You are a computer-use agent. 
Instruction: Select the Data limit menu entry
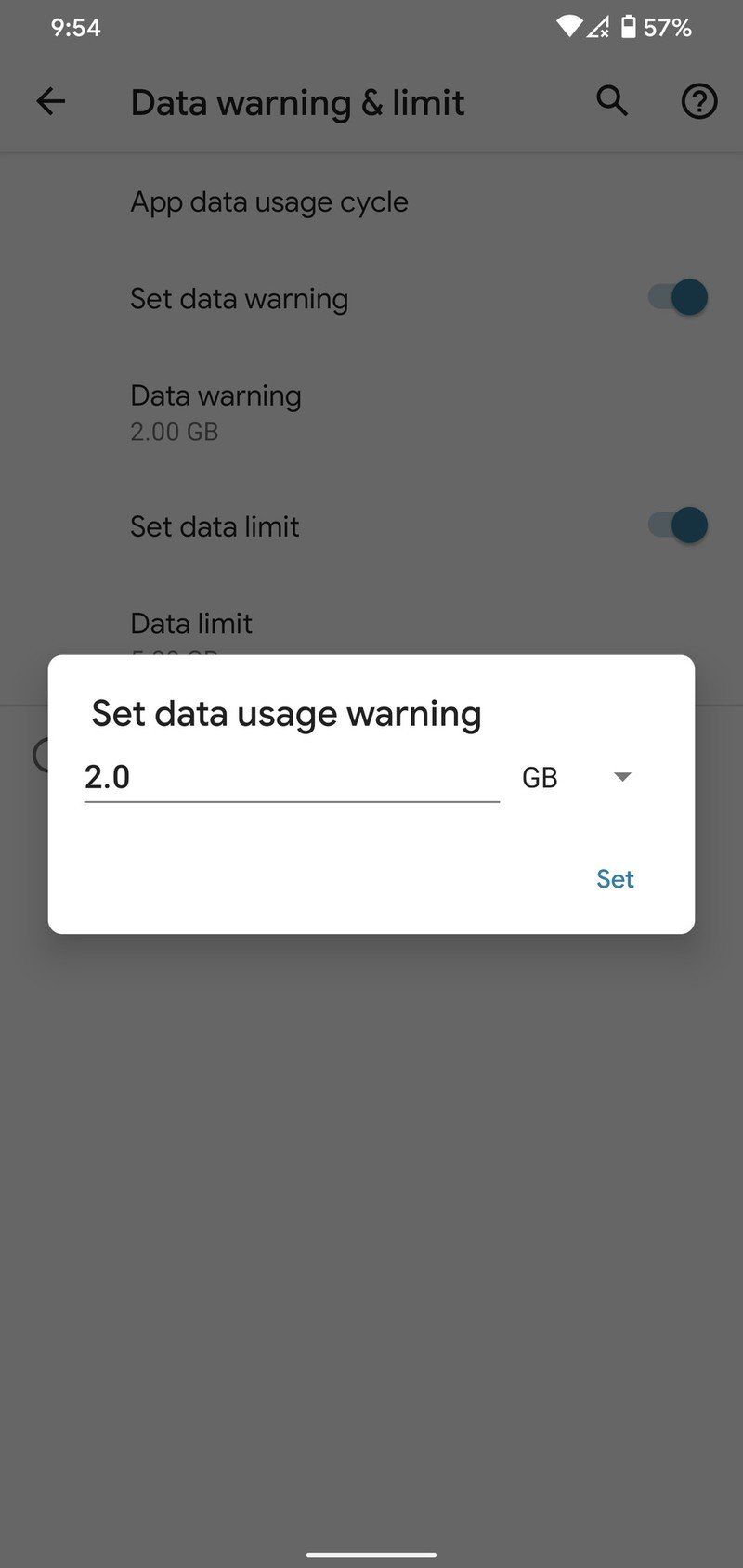[191, 623]
